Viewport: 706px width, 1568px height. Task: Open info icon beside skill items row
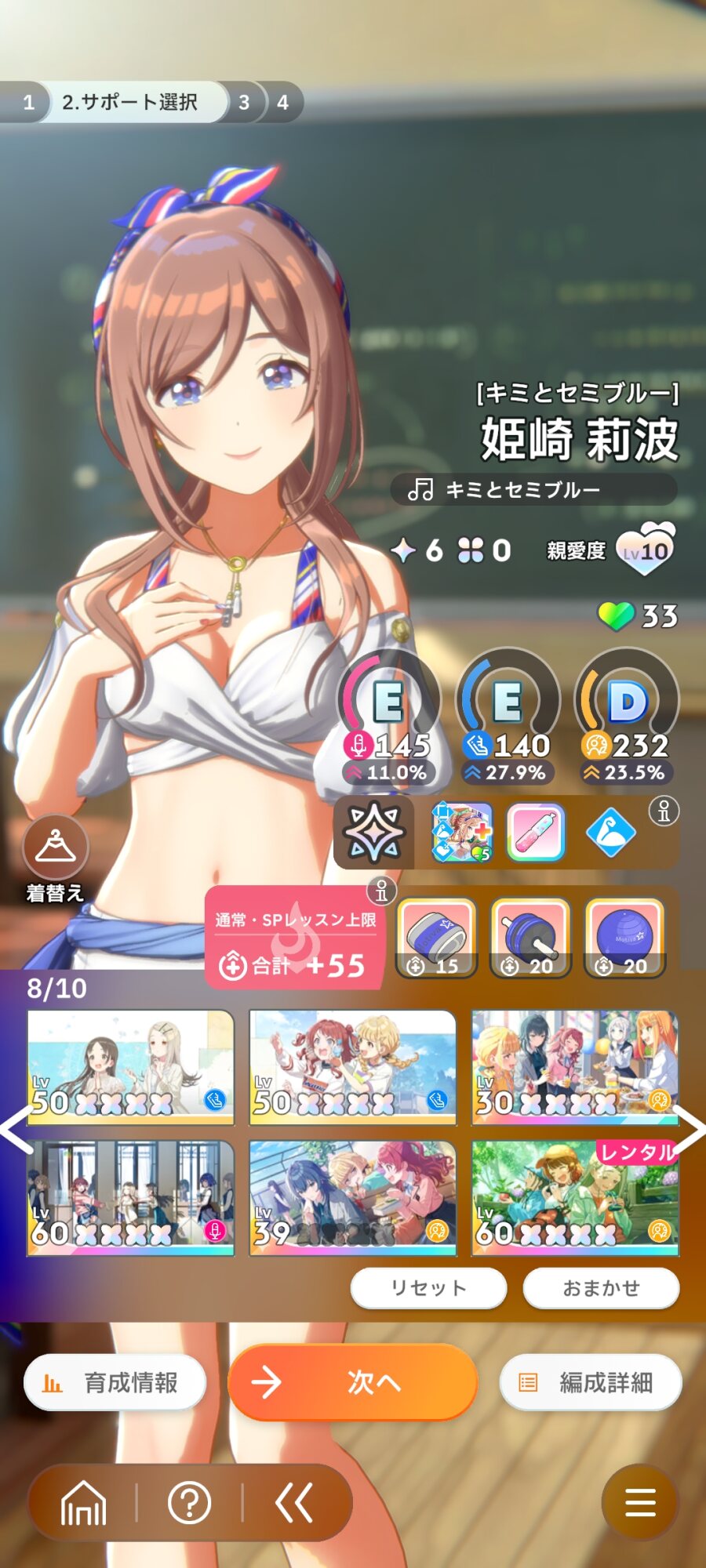click(664, 811)
